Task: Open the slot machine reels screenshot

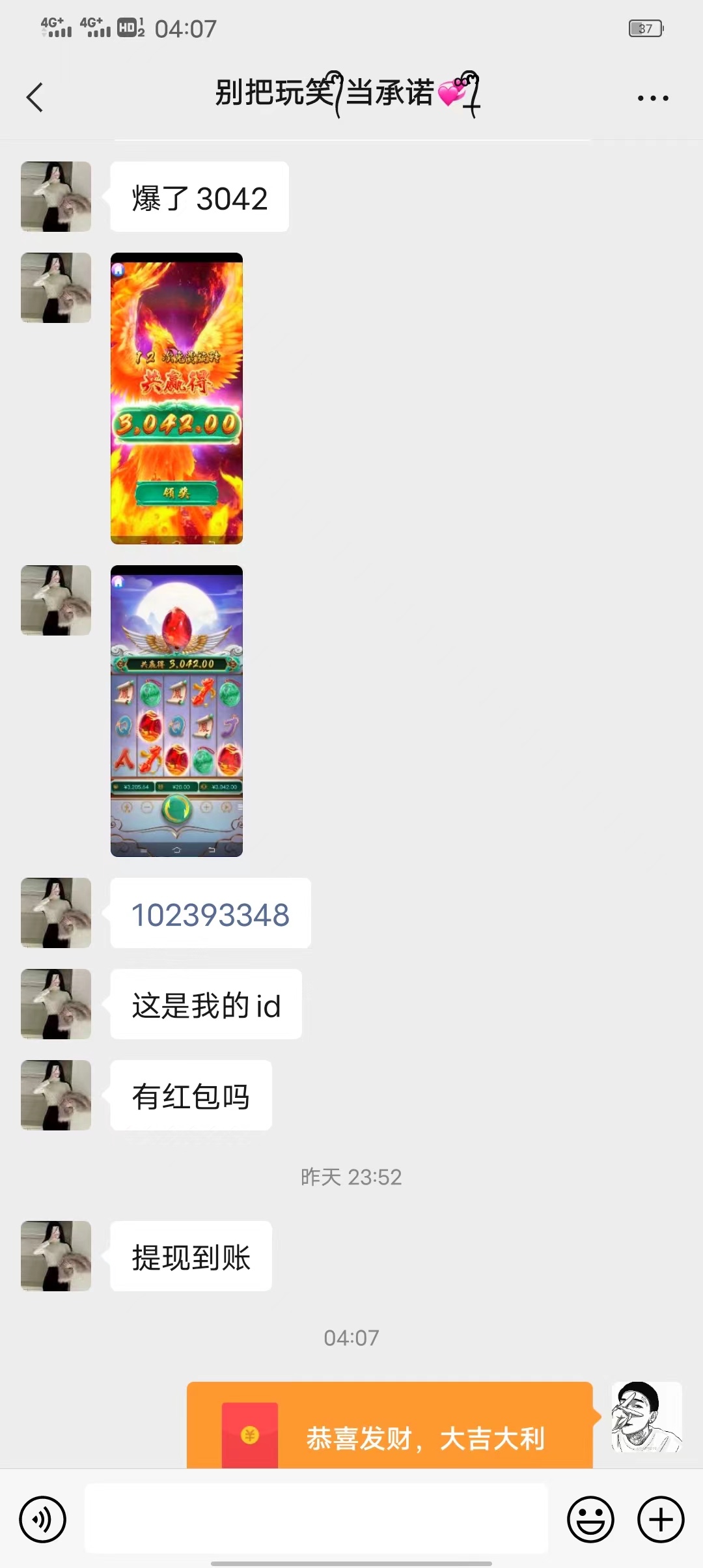Action: (x=176, y=710)
